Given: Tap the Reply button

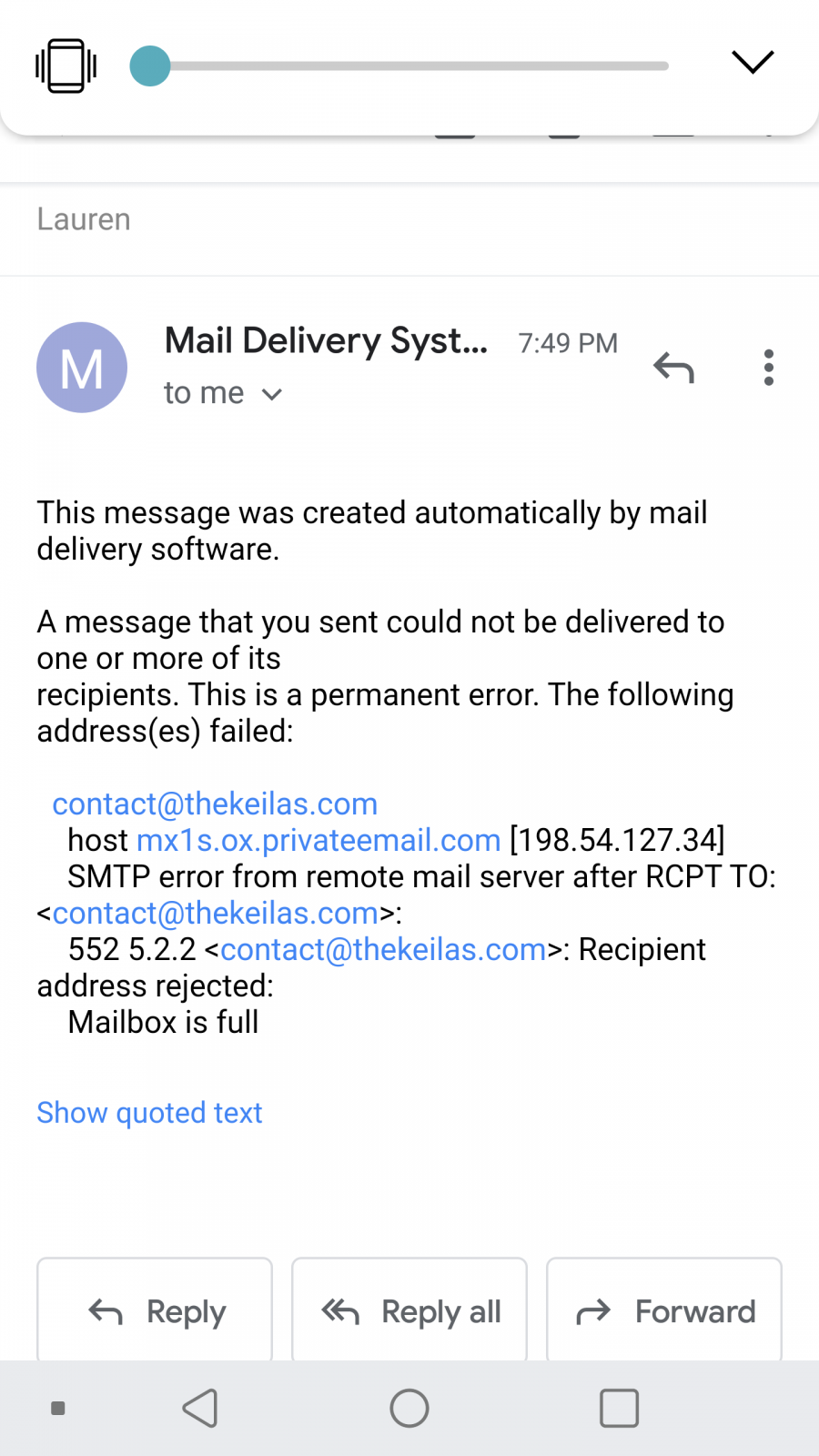Looking at the screenshot, I should pyautogui.click(x=155, y=1310).
